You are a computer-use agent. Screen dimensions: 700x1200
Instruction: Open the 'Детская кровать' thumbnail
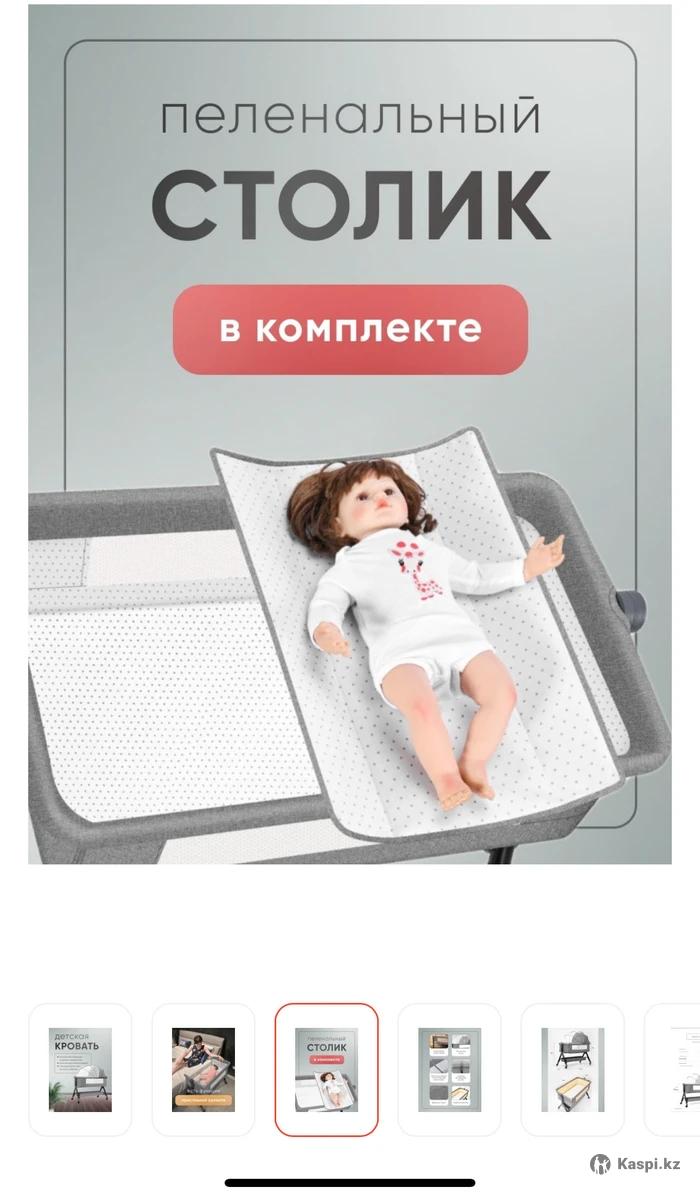pos(80,1069)
